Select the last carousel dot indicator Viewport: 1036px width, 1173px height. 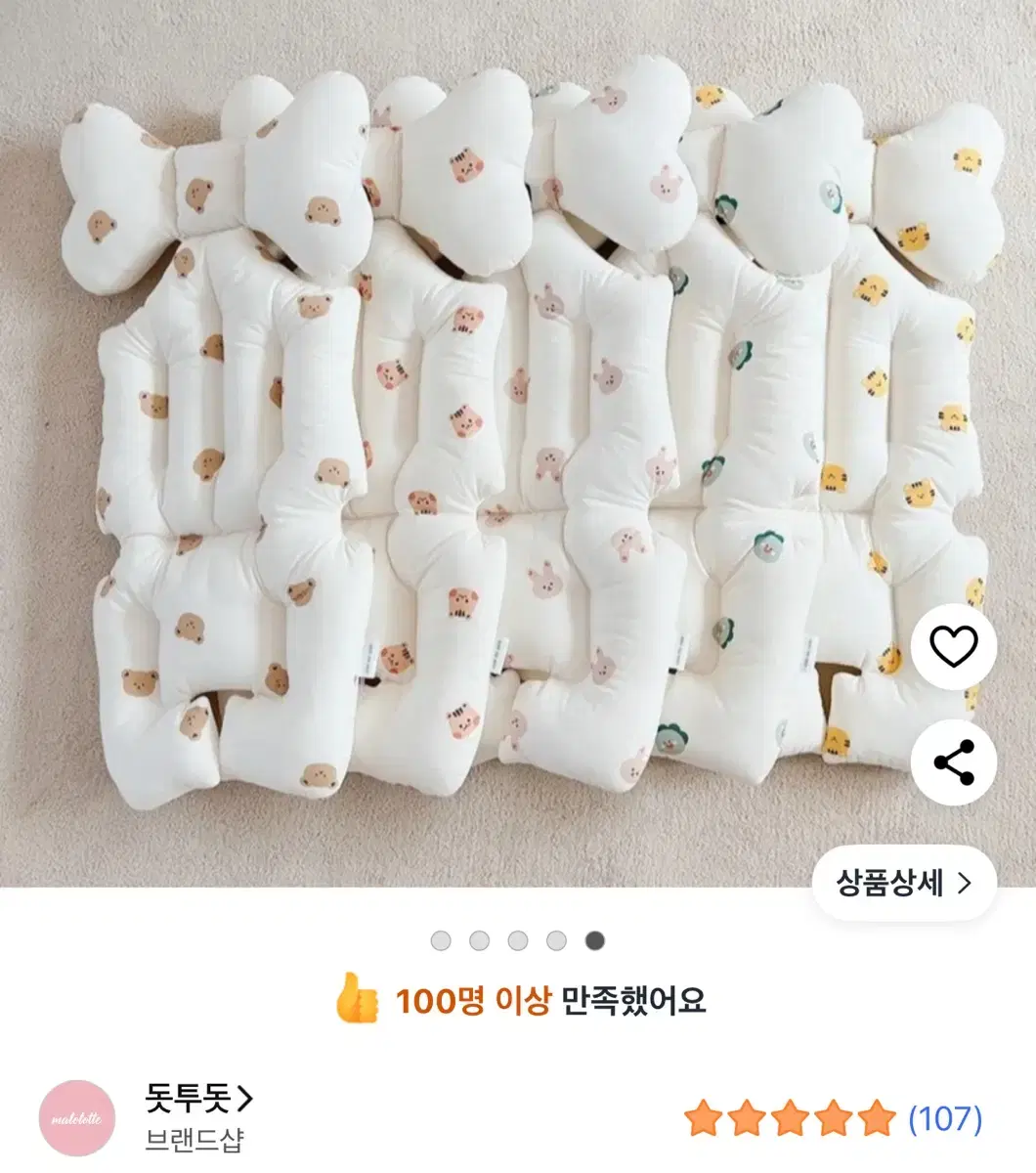click(x=597, y=941)
